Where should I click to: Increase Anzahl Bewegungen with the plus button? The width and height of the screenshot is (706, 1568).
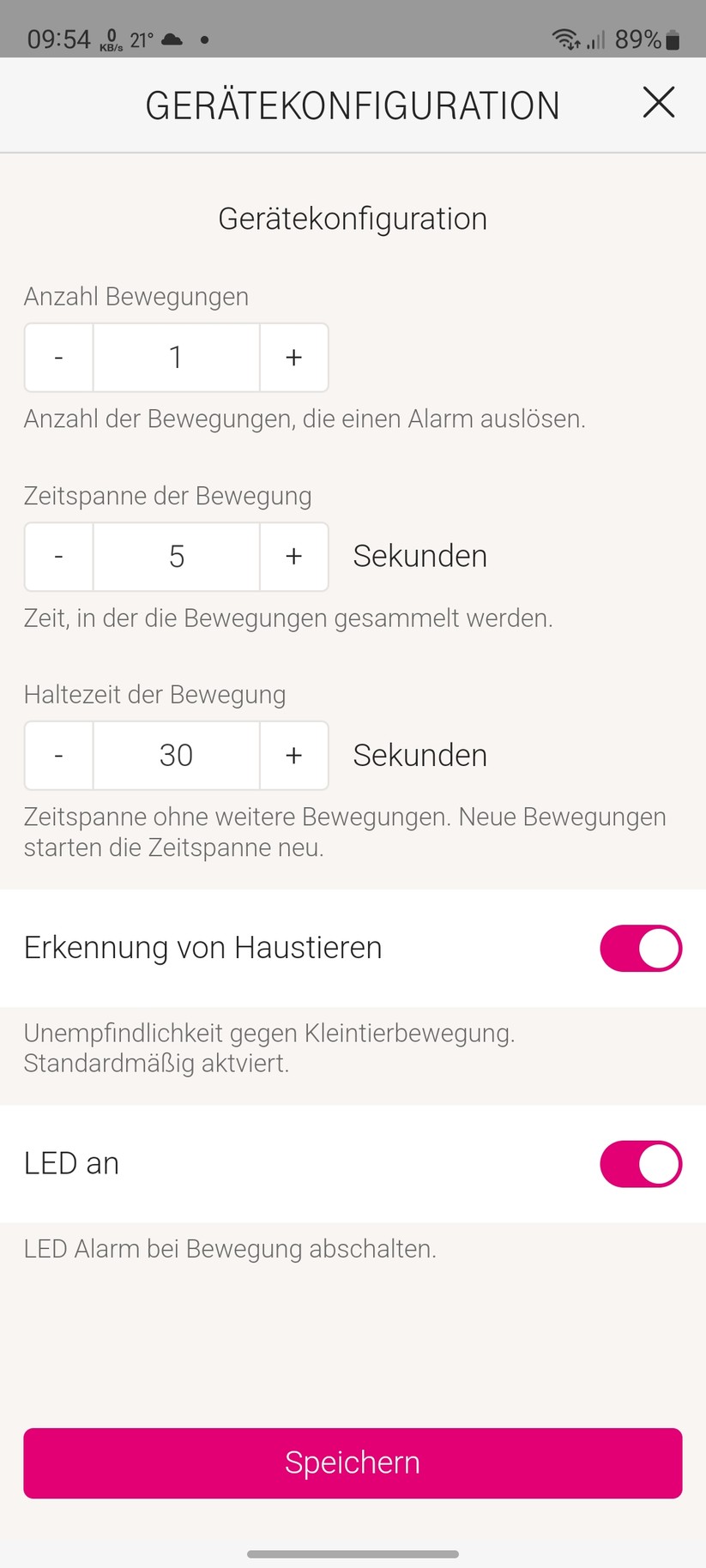pos(293,357)
